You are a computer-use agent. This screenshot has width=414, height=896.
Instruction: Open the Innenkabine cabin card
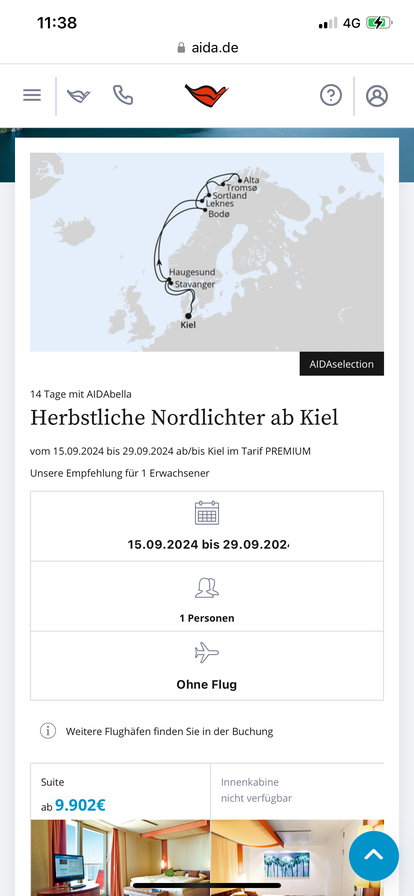coord(297,829)
